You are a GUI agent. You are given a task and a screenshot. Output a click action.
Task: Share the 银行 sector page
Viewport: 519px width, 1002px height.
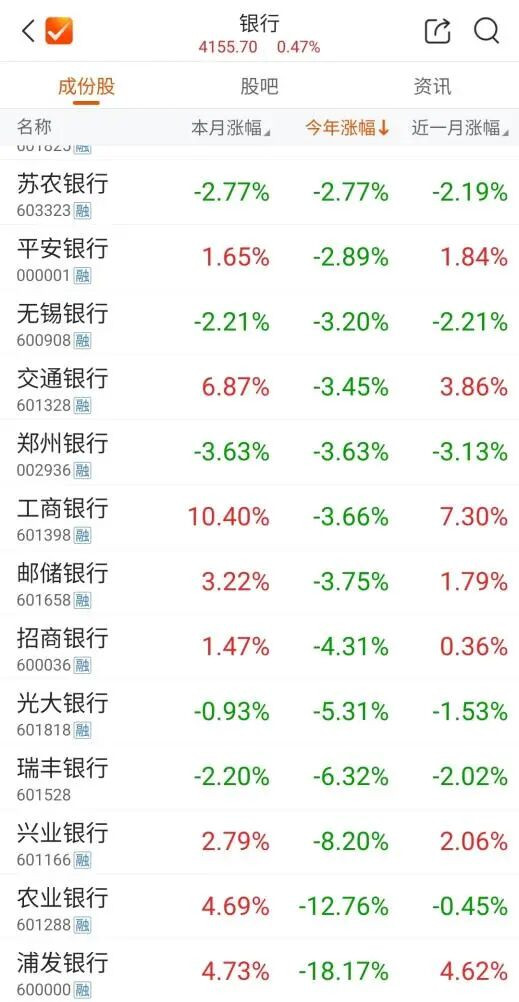[438, 31]
